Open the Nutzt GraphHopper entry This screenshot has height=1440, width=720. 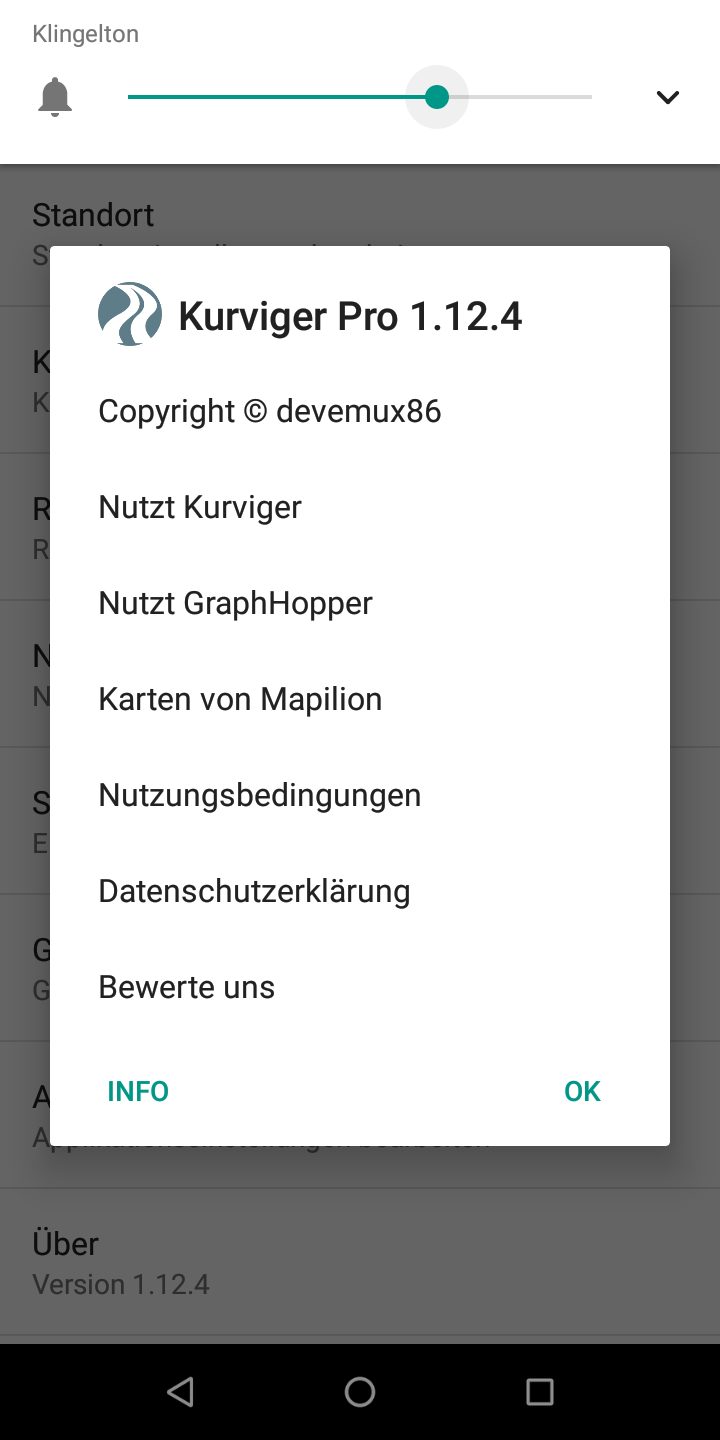(360, 603)
